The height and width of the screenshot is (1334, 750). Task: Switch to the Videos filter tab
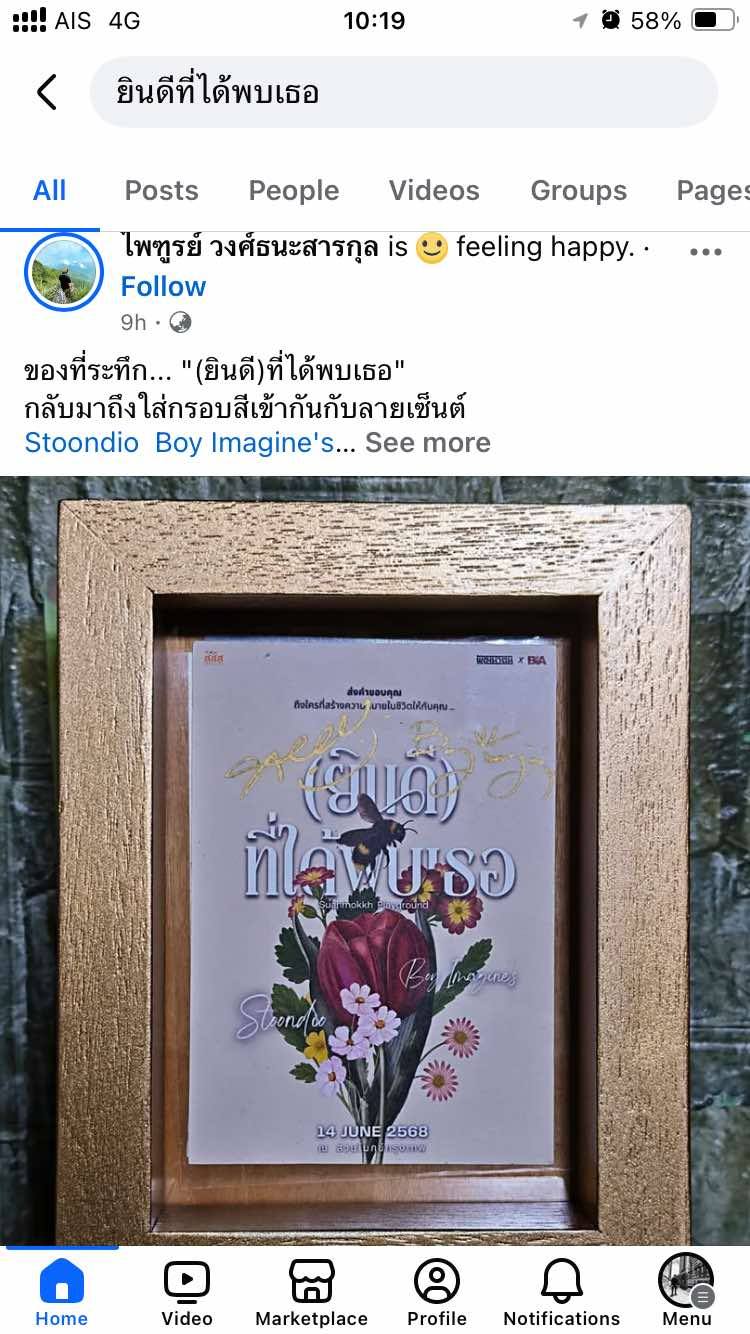[x=434, y=190]
